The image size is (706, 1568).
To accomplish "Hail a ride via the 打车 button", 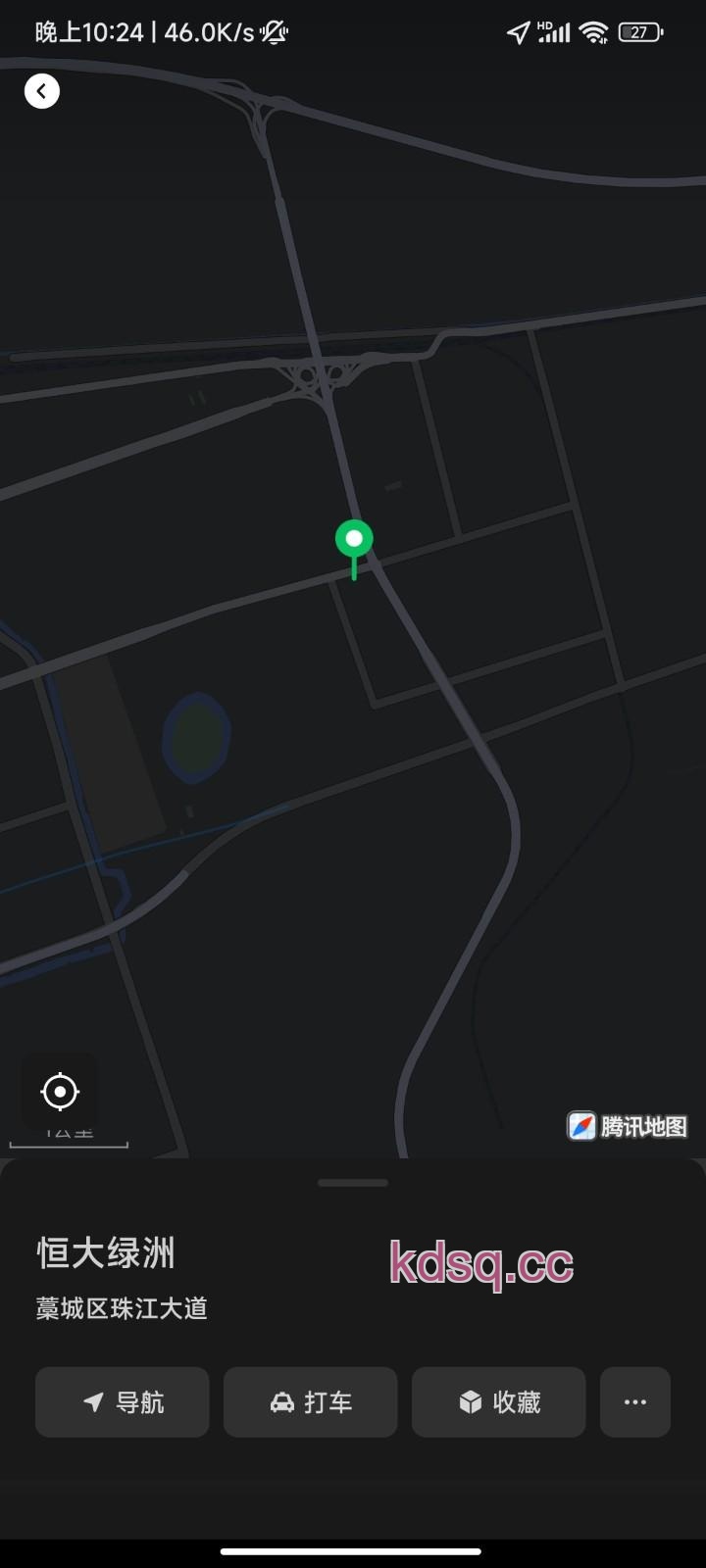I will [x=311, y=1402].
